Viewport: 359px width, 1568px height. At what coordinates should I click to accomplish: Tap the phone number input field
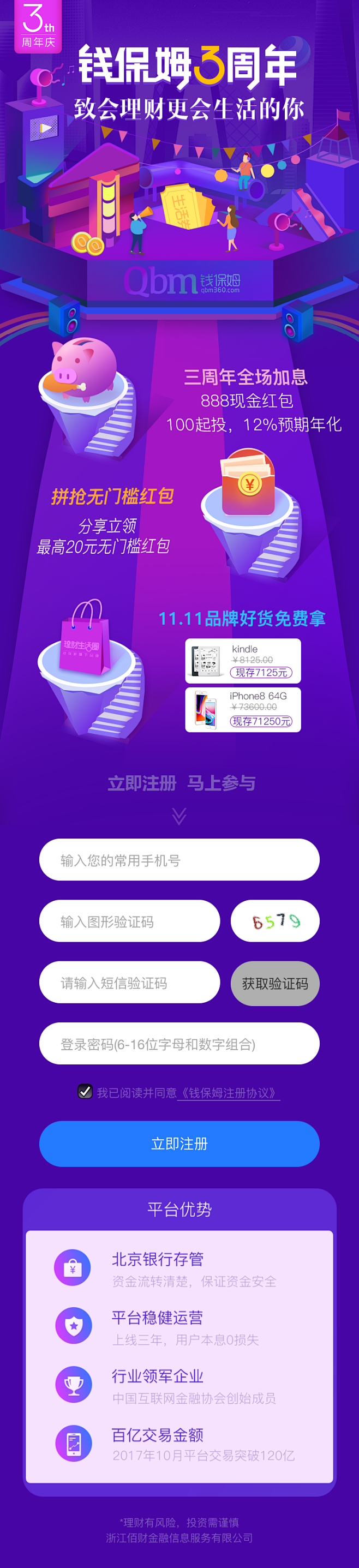click(x=179, y=859)
